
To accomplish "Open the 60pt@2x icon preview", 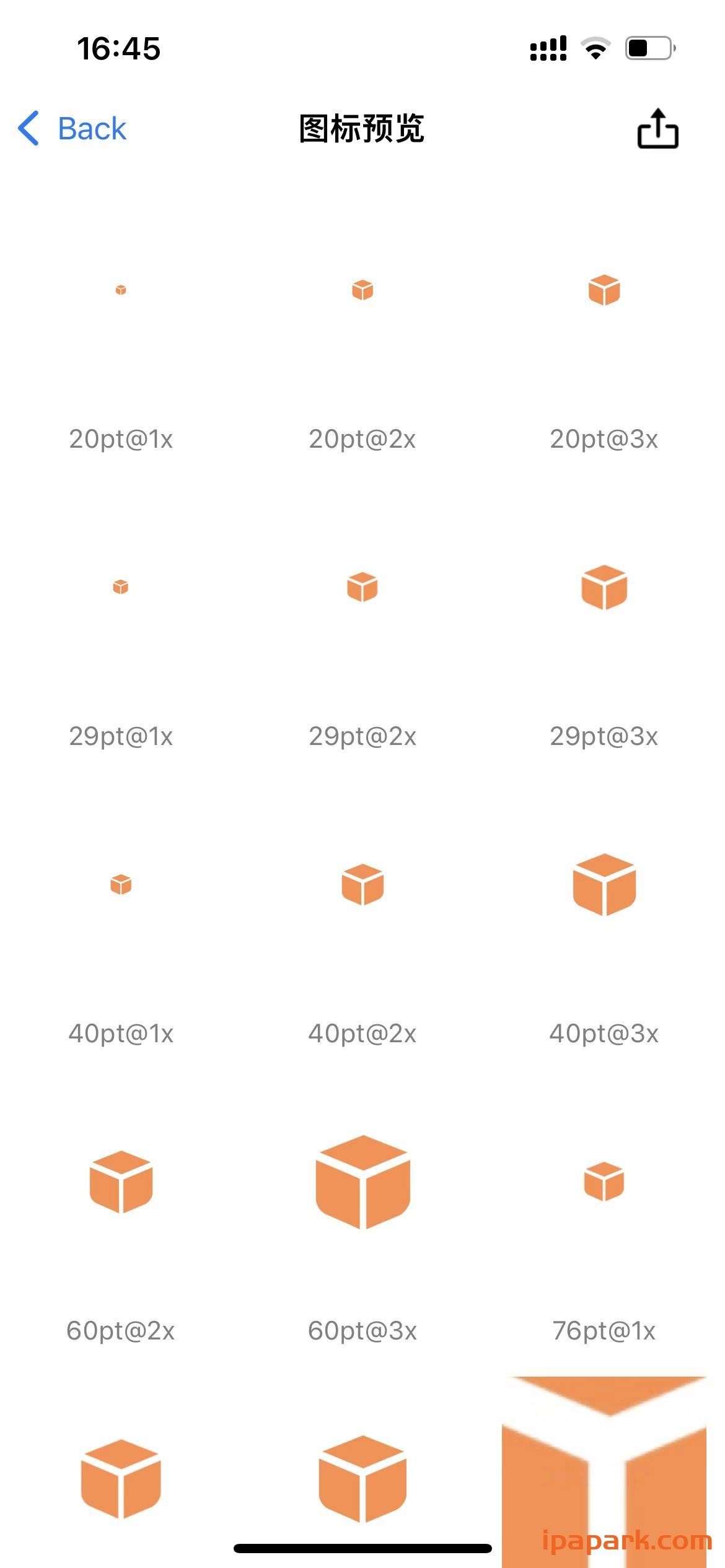I will [x=121, y=1182].
